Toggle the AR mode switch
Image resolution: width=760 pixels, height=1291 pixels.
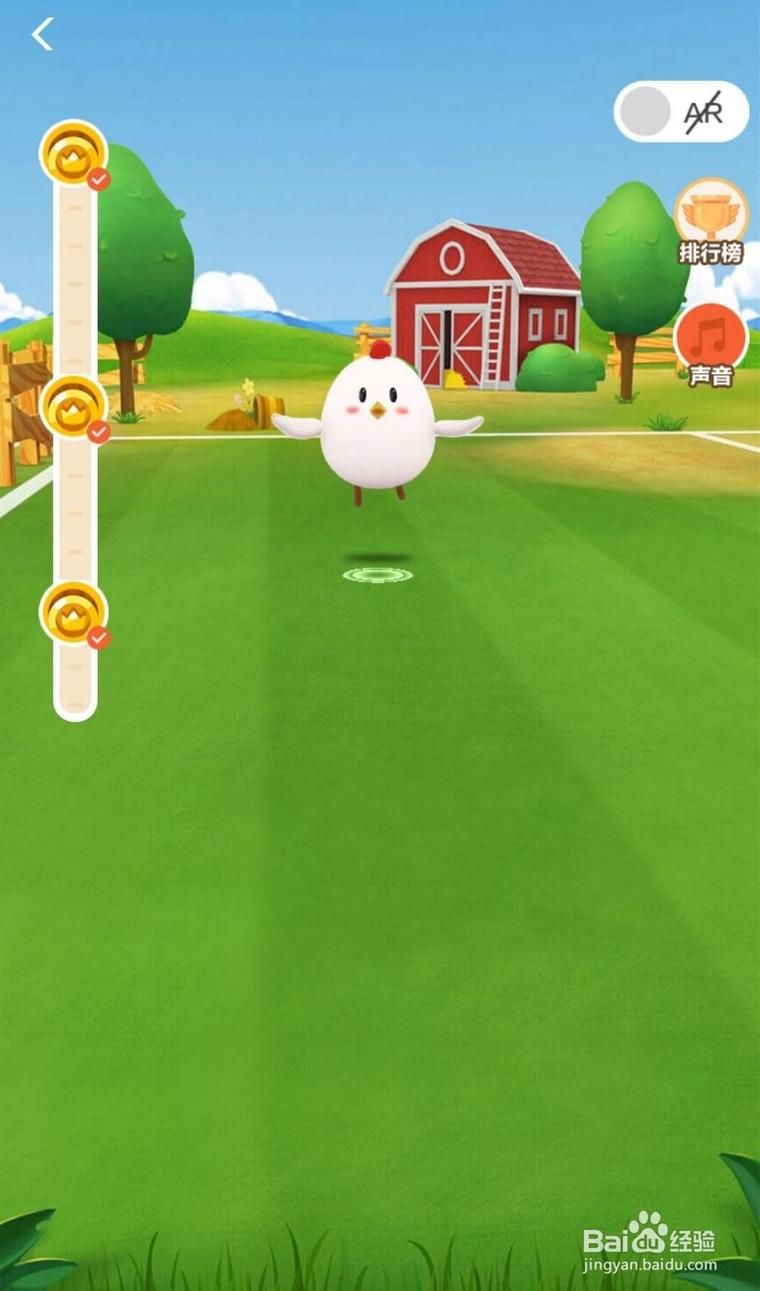click(x=681, y=112)
